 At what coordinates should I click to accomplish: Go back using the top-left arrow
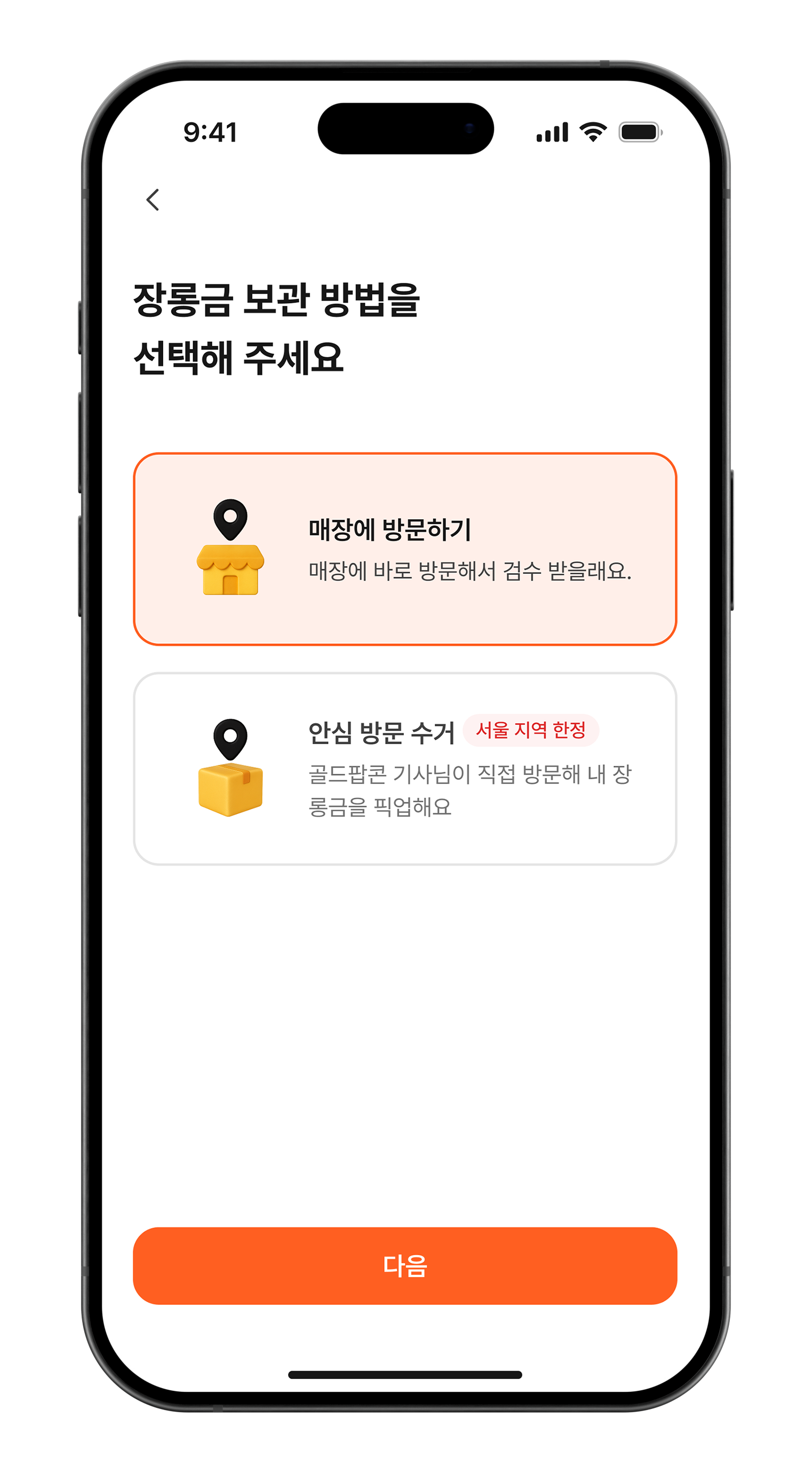tap(153, 200)
